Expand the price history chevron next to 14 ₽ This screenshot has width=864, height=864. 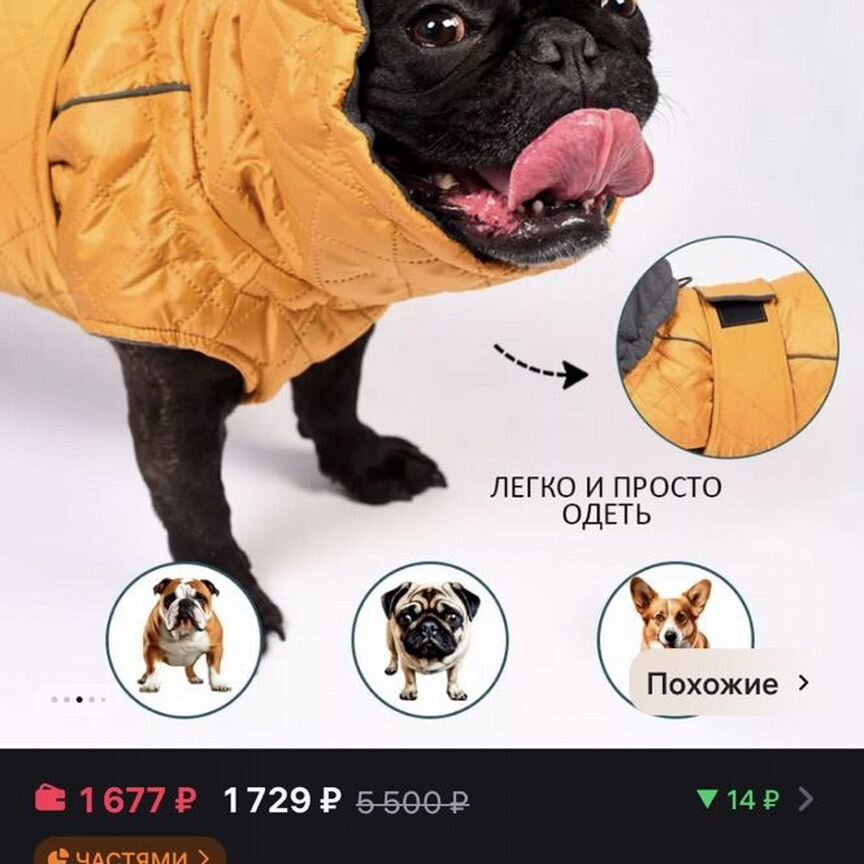tap(806, 799)
